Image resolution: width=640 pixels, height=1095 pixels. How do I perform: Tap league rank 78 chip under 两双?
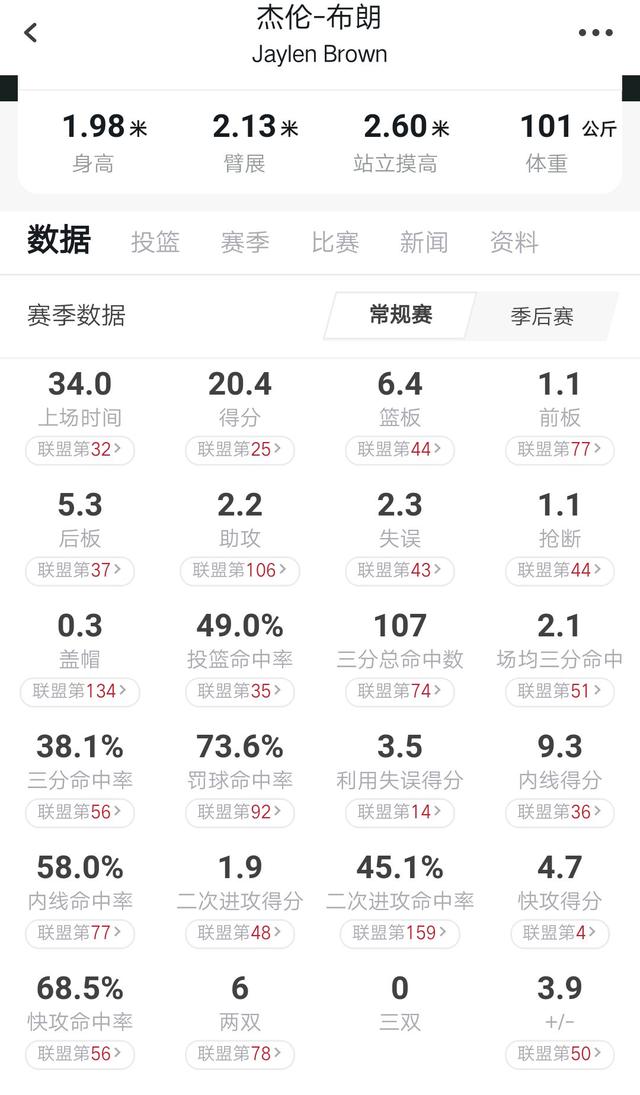click(x=240, y=1053)
